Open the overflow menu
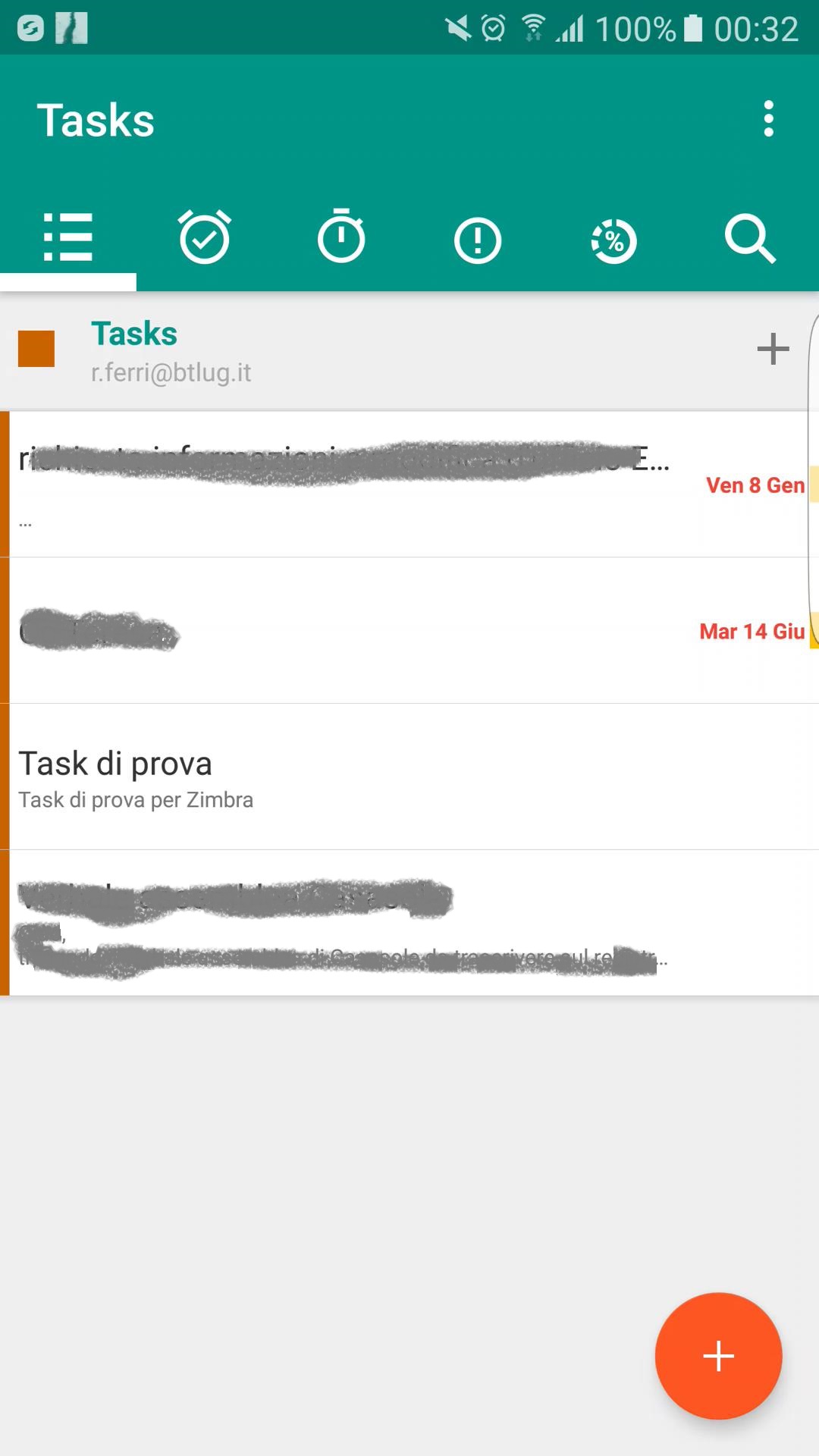Viewport: 819px width, 1456px height. click(x=768, y=119)
